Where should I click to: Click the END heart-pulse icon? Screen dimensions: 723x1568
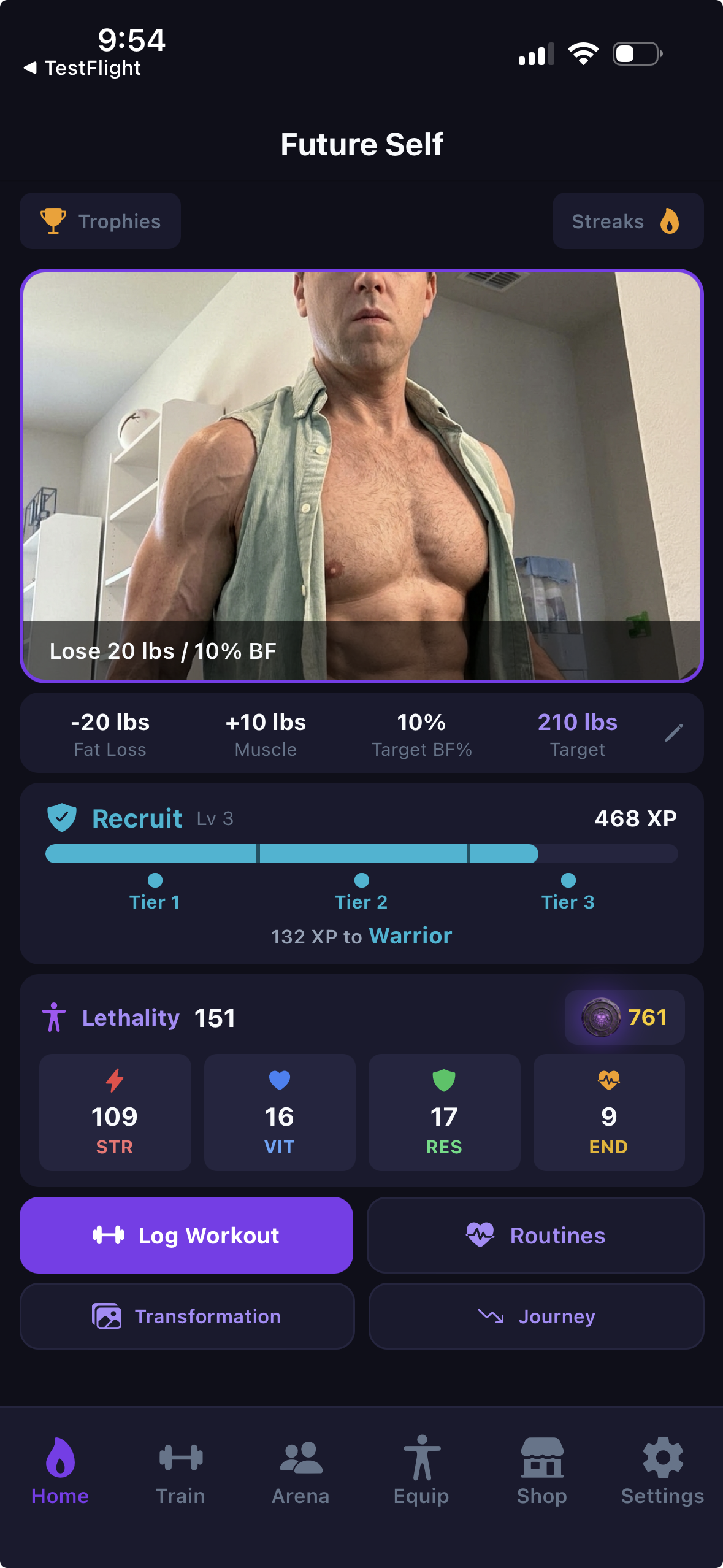608,1081
